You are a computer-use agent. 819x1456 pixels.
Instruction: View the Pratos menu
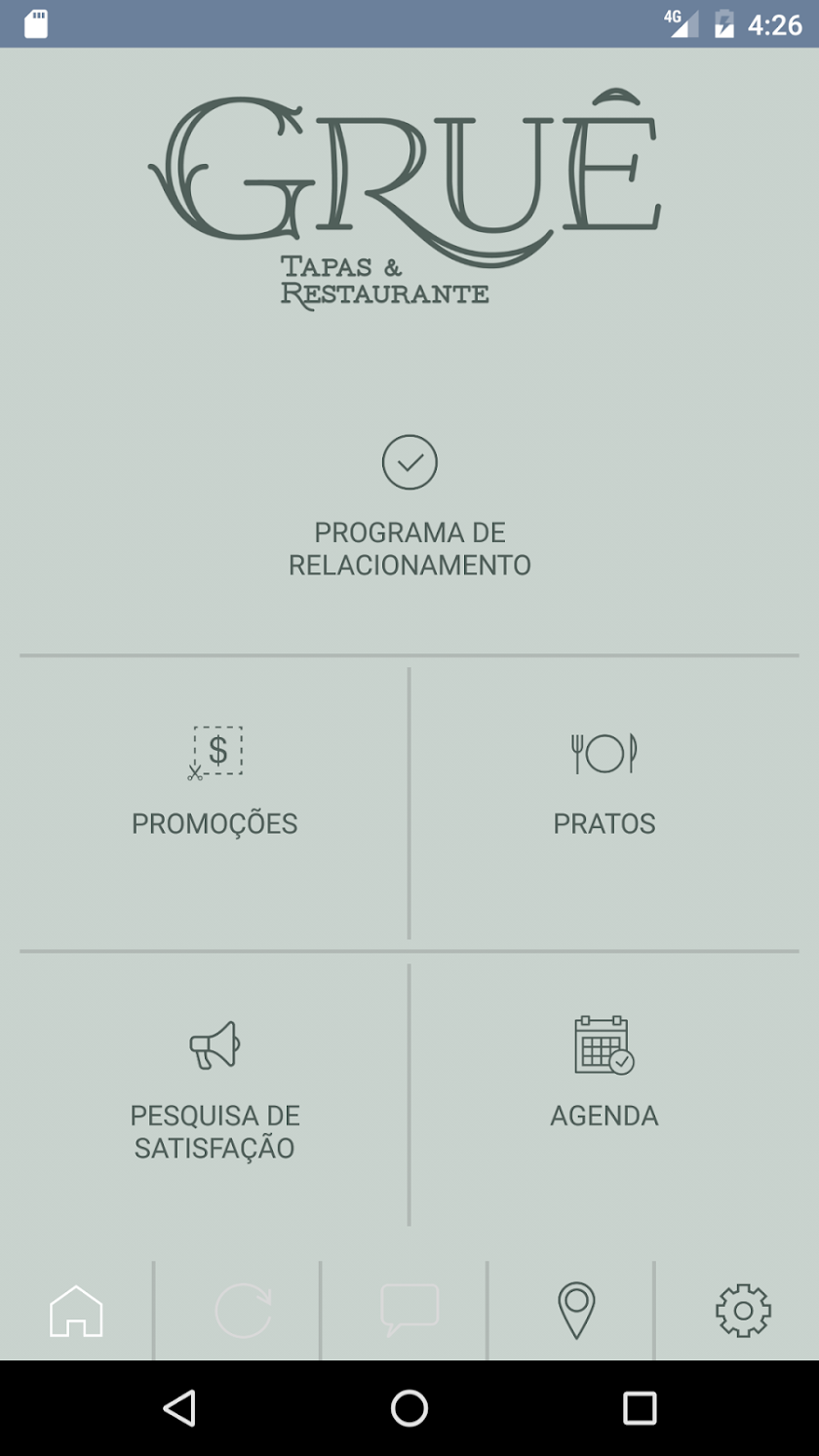click(604, 783)
